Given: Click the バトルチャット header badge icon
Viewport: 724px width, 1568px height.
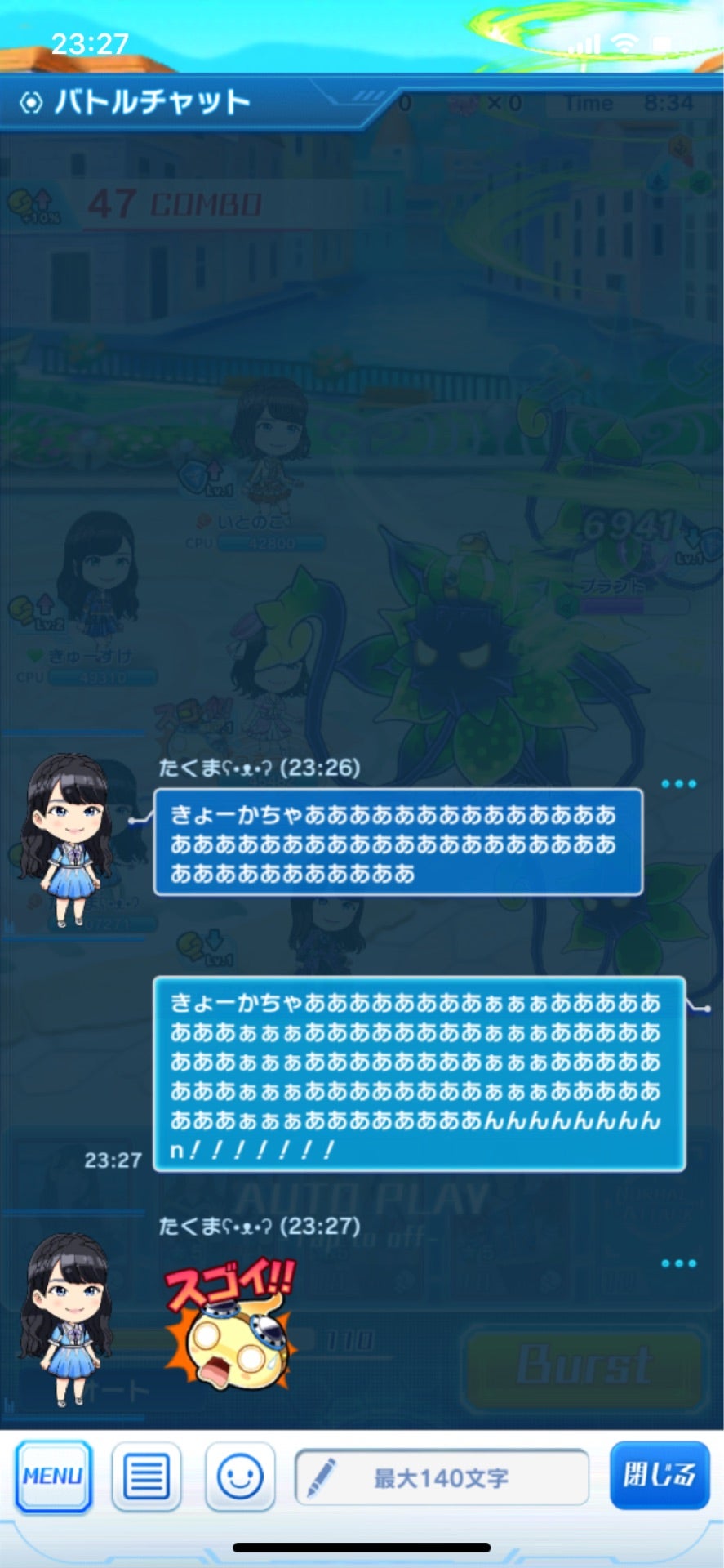Looking at the screenshot, I should point(30,102).
